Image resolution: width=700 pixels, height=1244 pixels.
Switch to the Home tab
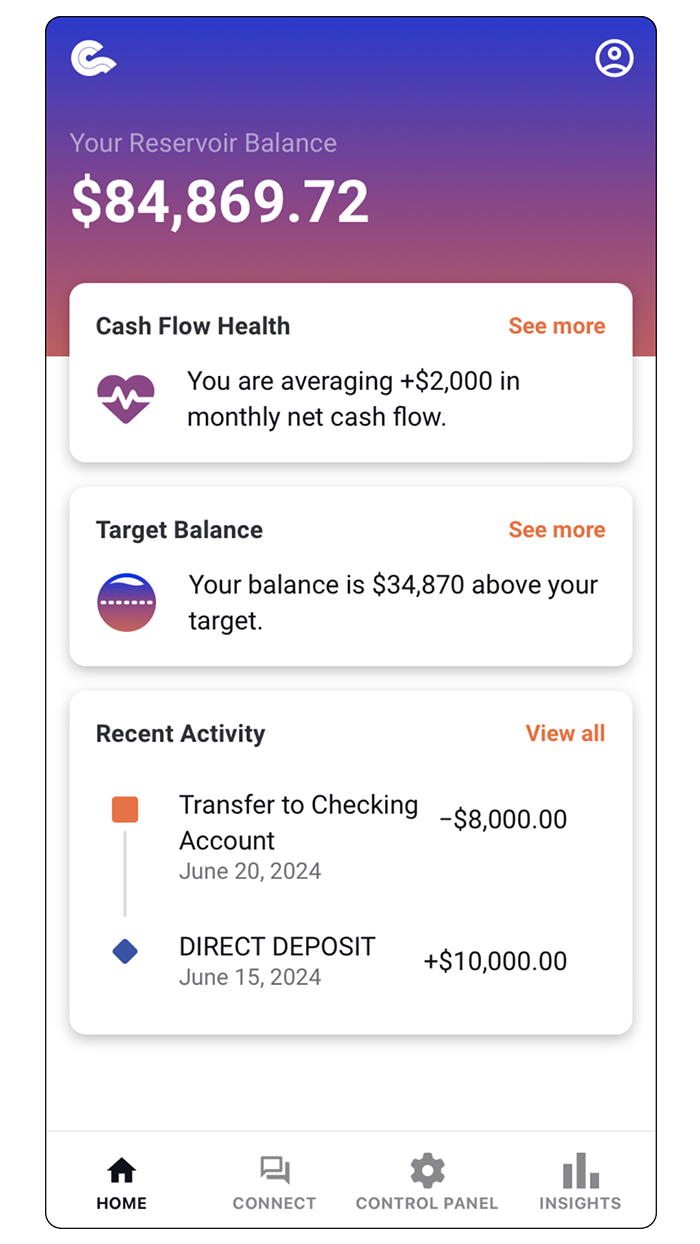pos(122,1183)
